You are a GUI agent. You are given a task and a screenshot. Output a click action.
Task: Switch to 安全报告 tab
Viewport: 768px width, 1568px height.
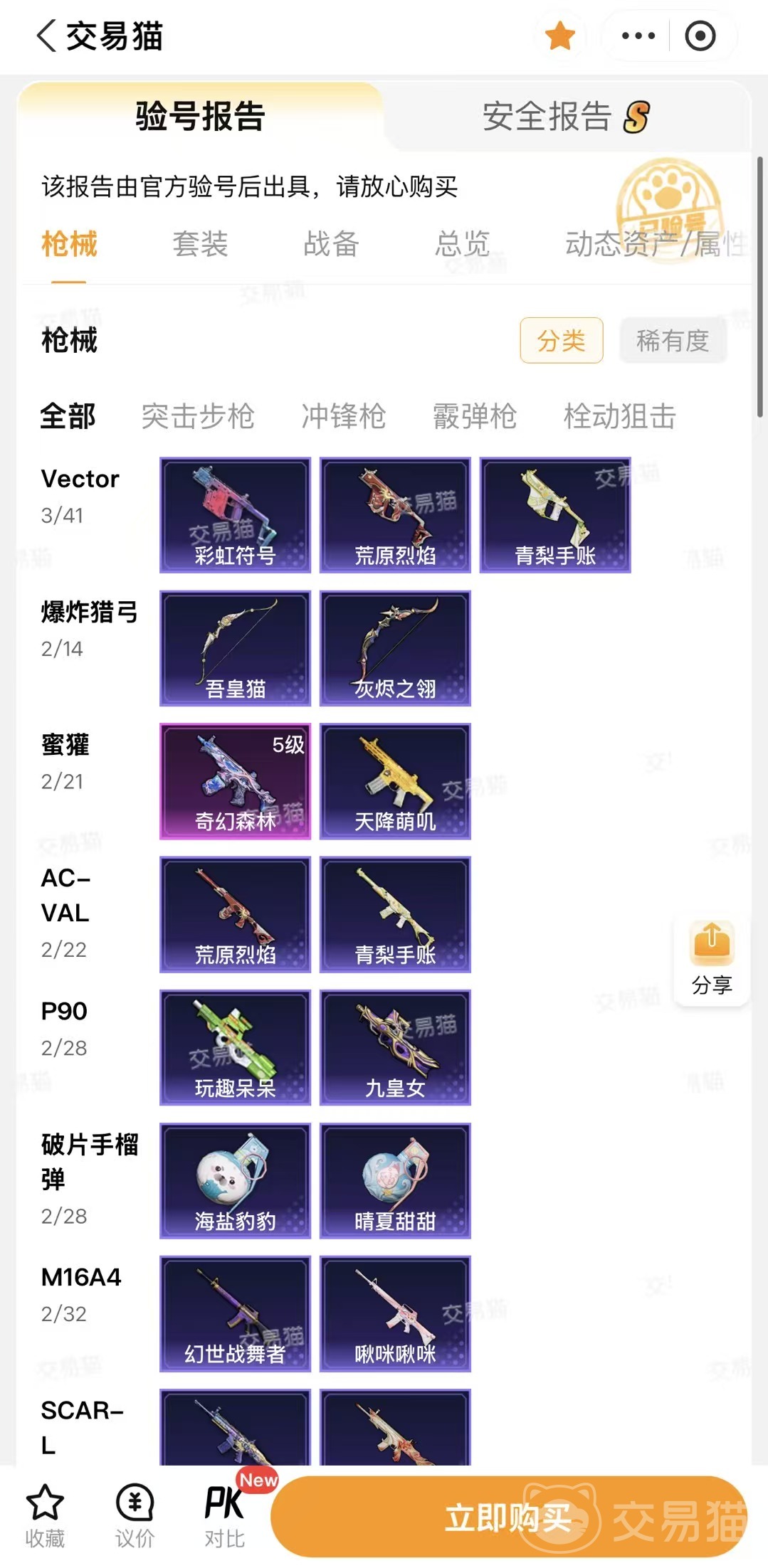tap(566, 117)
